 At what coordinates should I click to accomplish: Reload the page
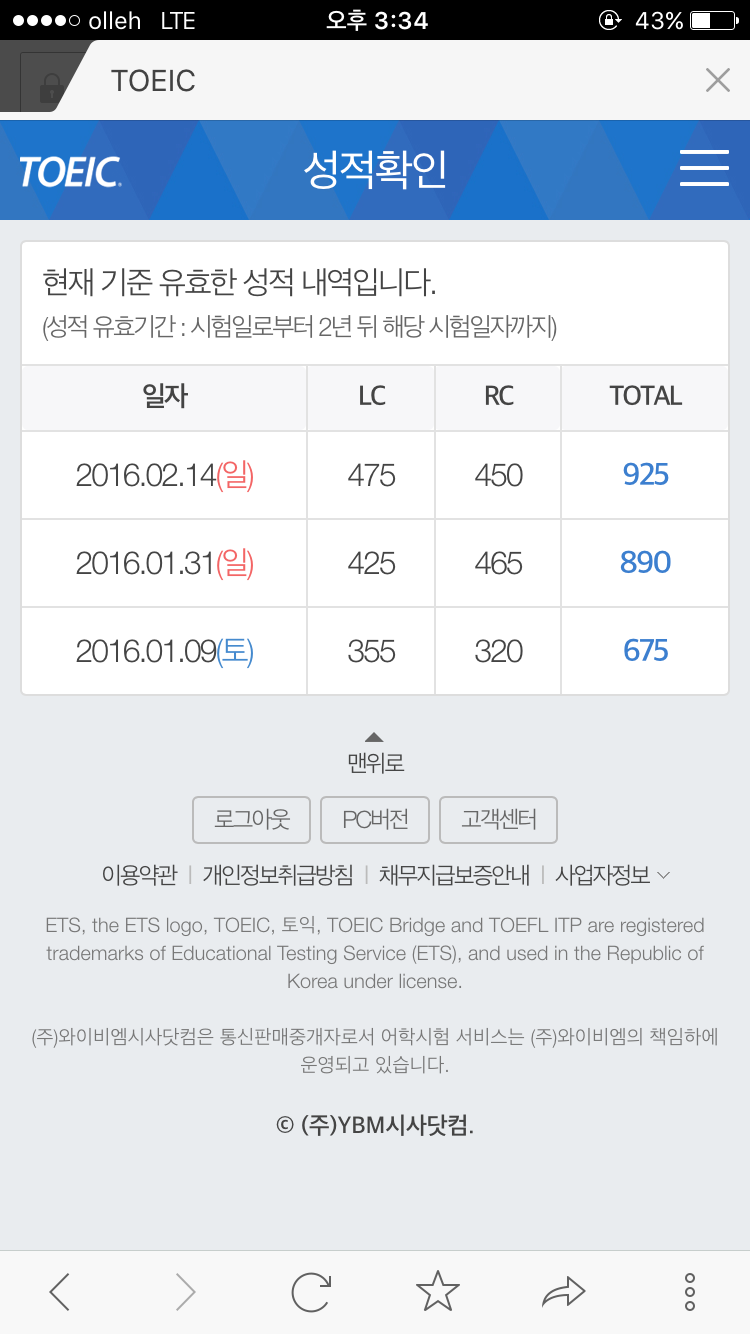tap(311, 1292)
